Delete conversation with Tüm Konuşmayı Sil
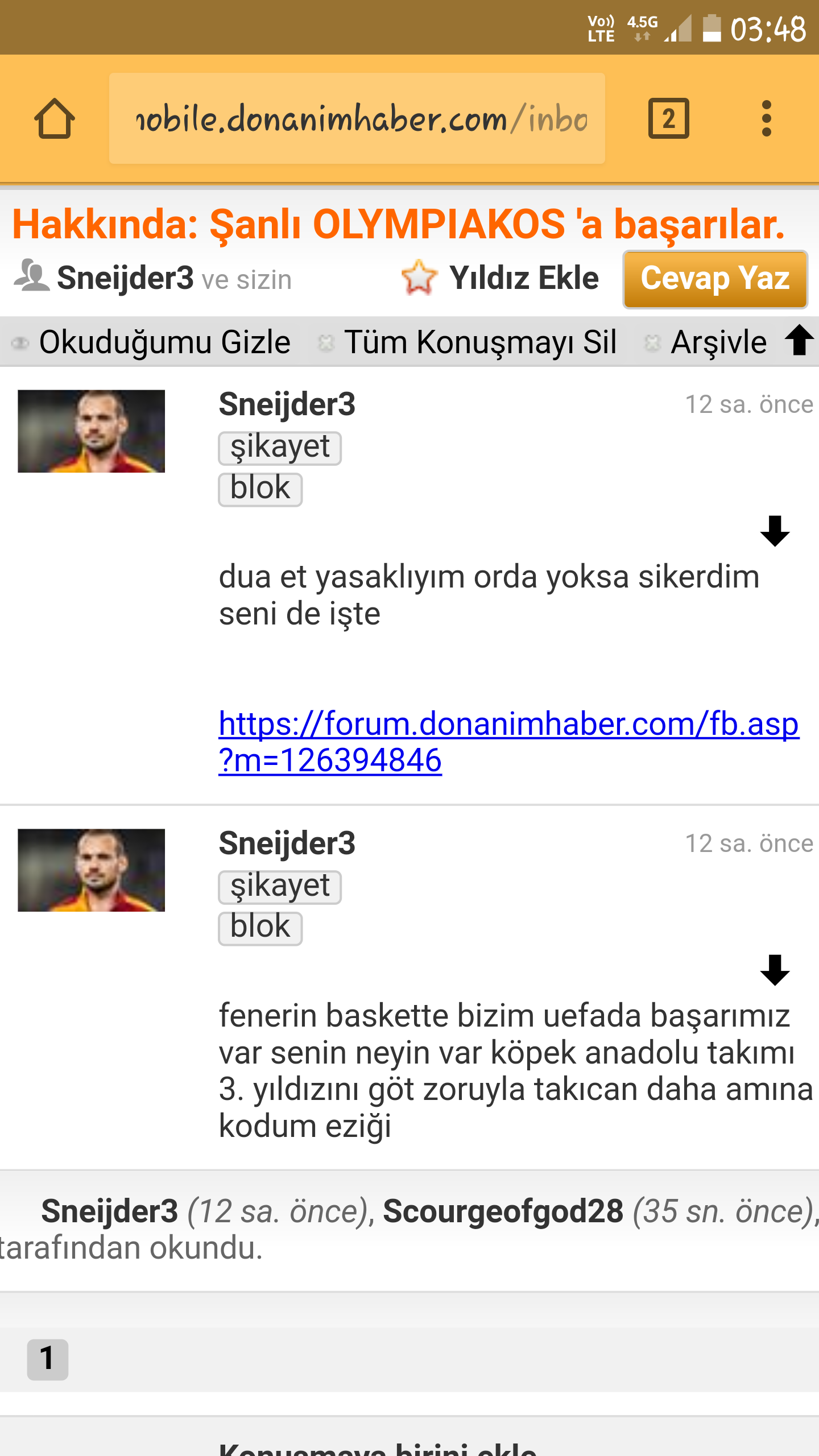Screen dimensions: 819x1456 click(x=479, y=342)
